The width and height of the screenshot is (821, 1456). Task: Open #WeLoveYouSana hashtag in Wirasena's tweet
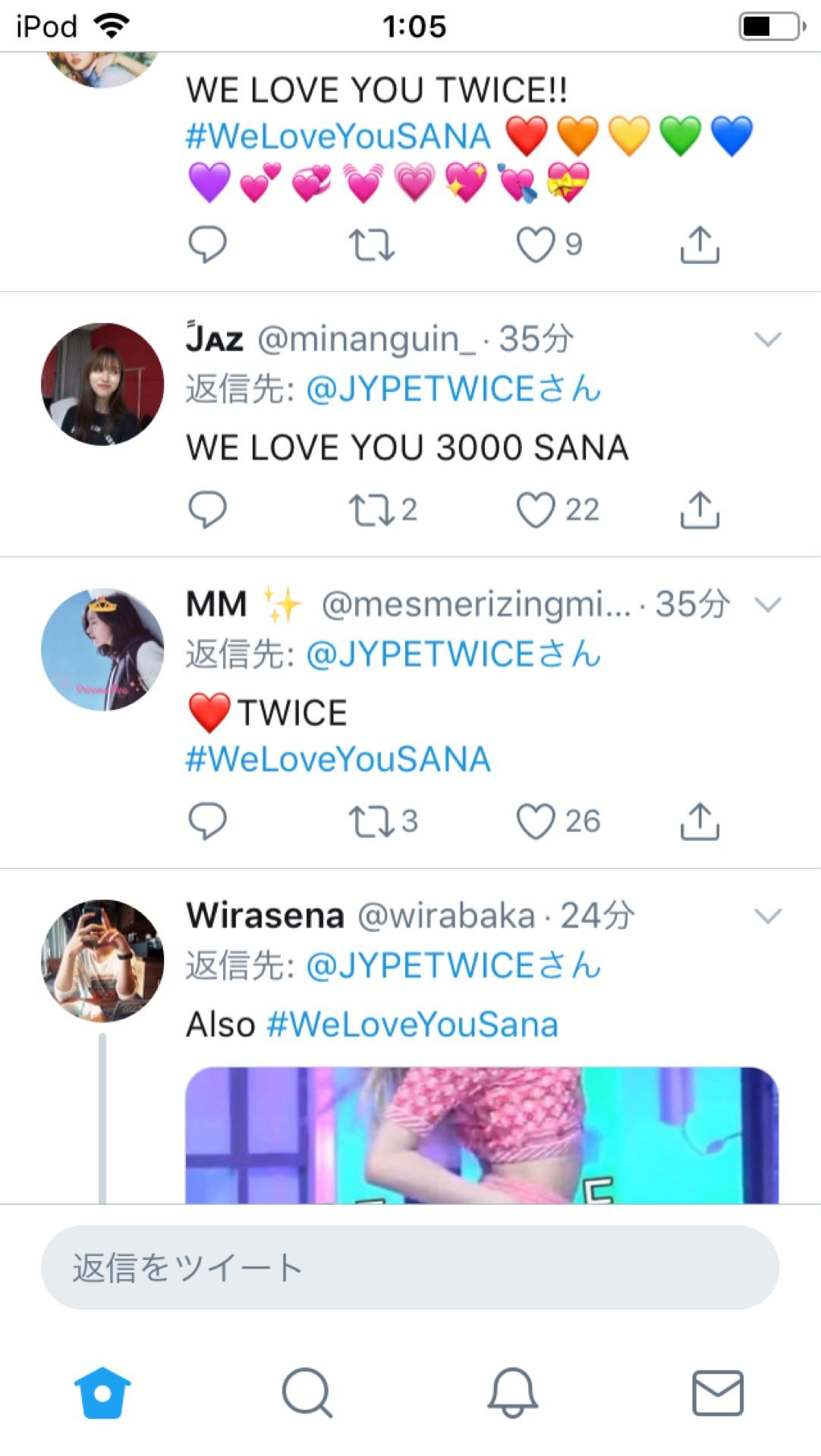pos(412,1025)
